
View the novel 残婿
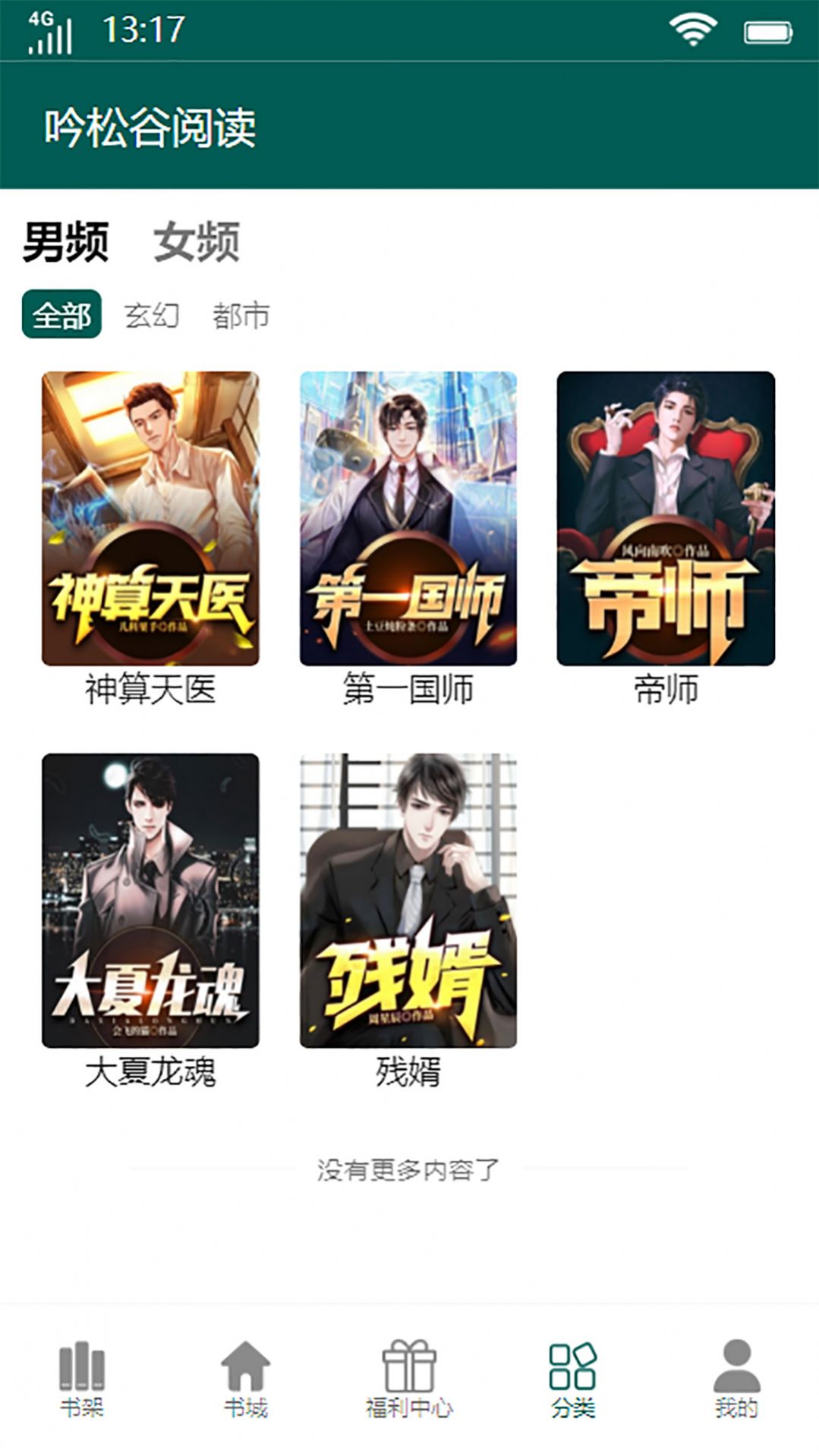click(408, 901)
